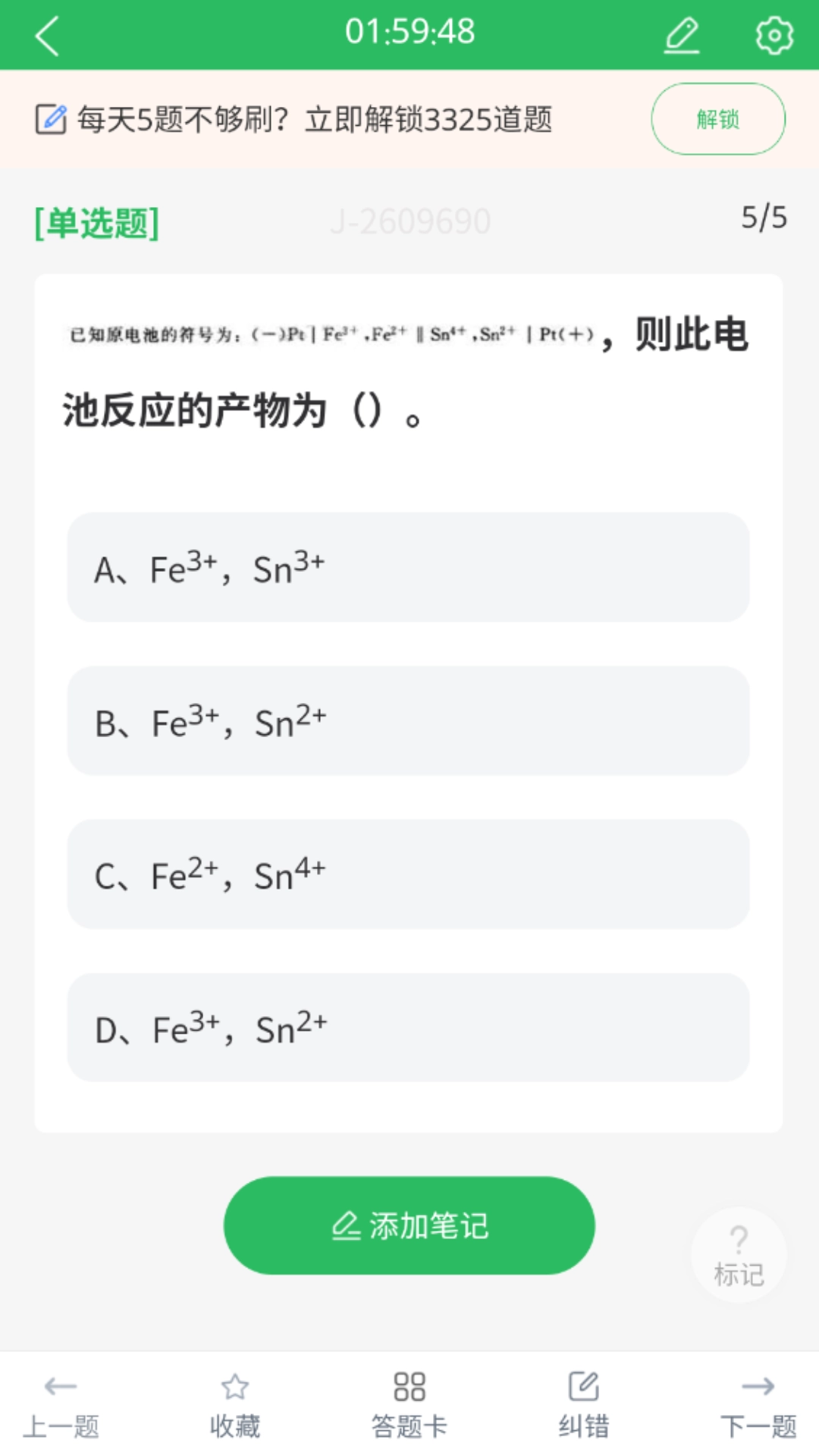The height and width of the screenshot is (1456, 819).
Task: Open the 答题卡 tab in the bottom bar
Action: tap(409, 1425)
